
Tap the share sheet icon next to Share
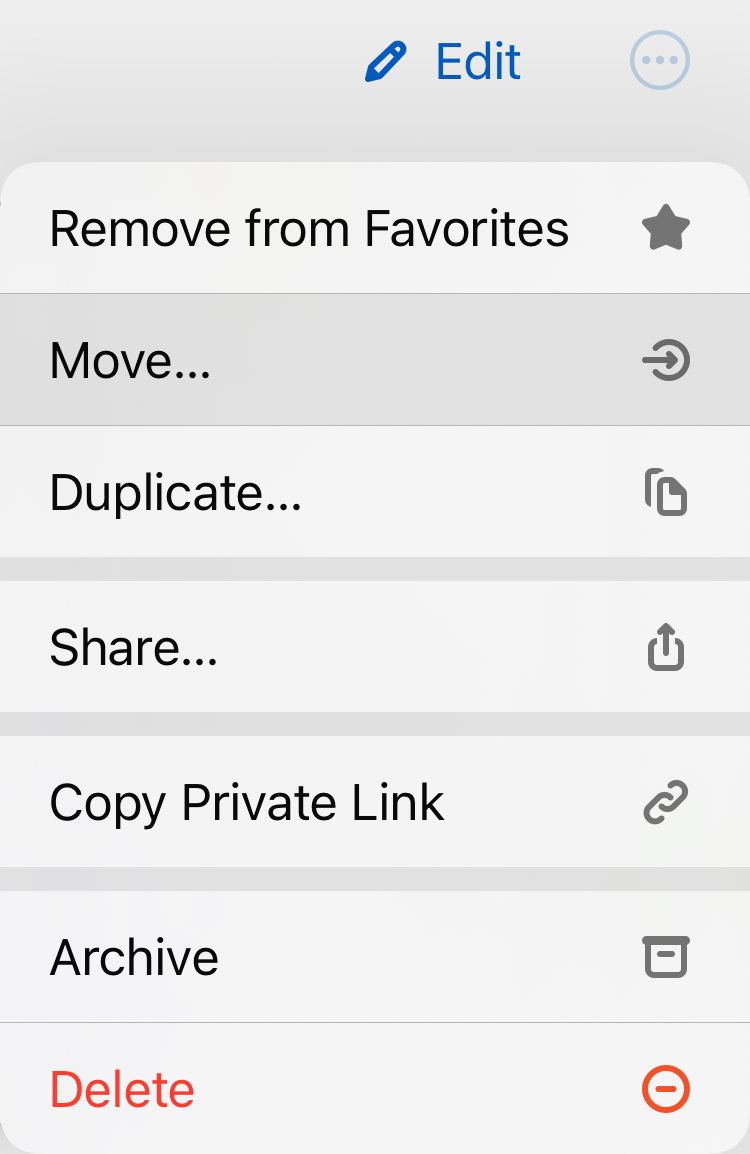pyautogui.click(x=665, y=648)
